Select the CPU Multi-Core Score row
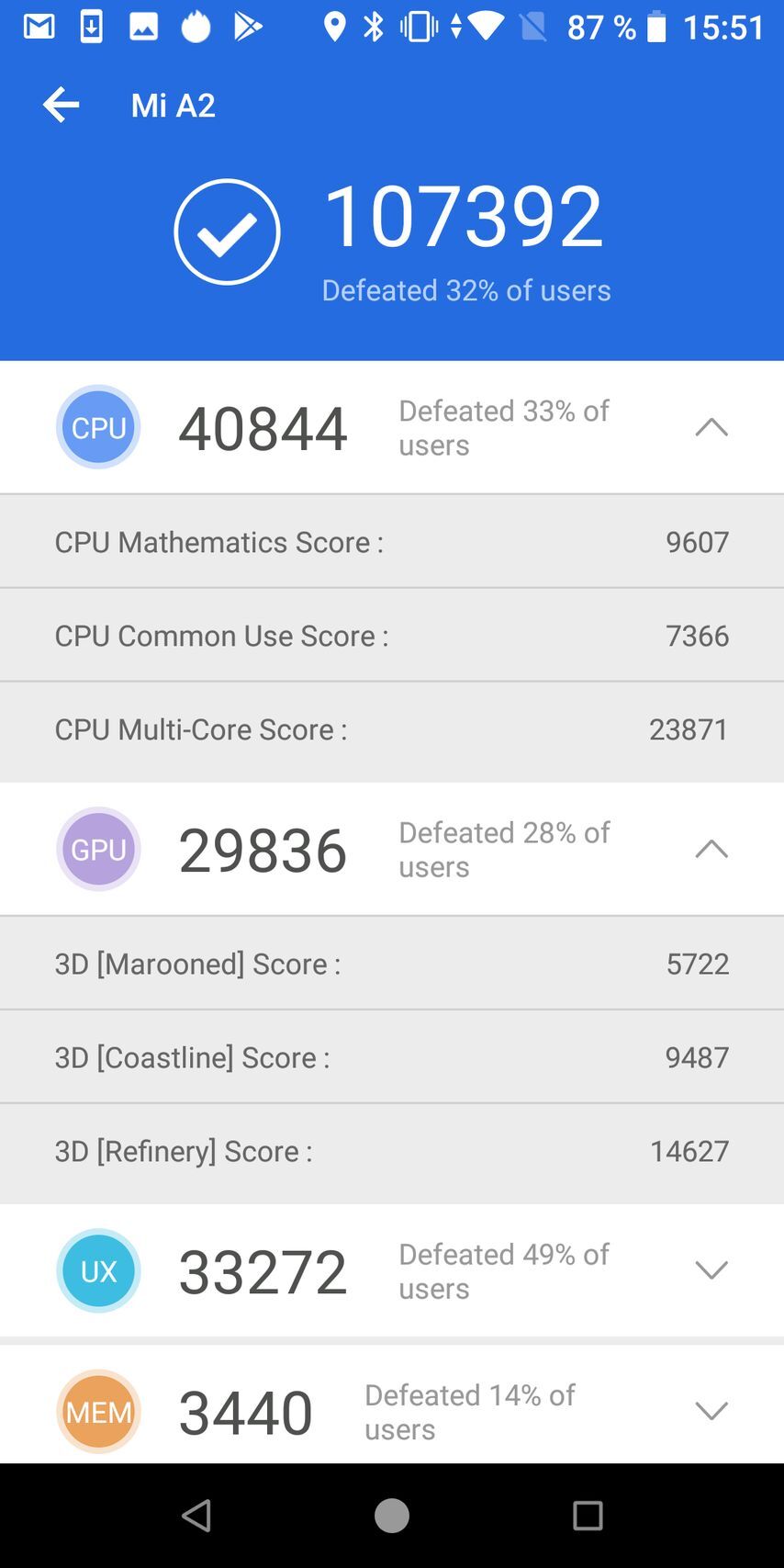 [x=392, y=729]
